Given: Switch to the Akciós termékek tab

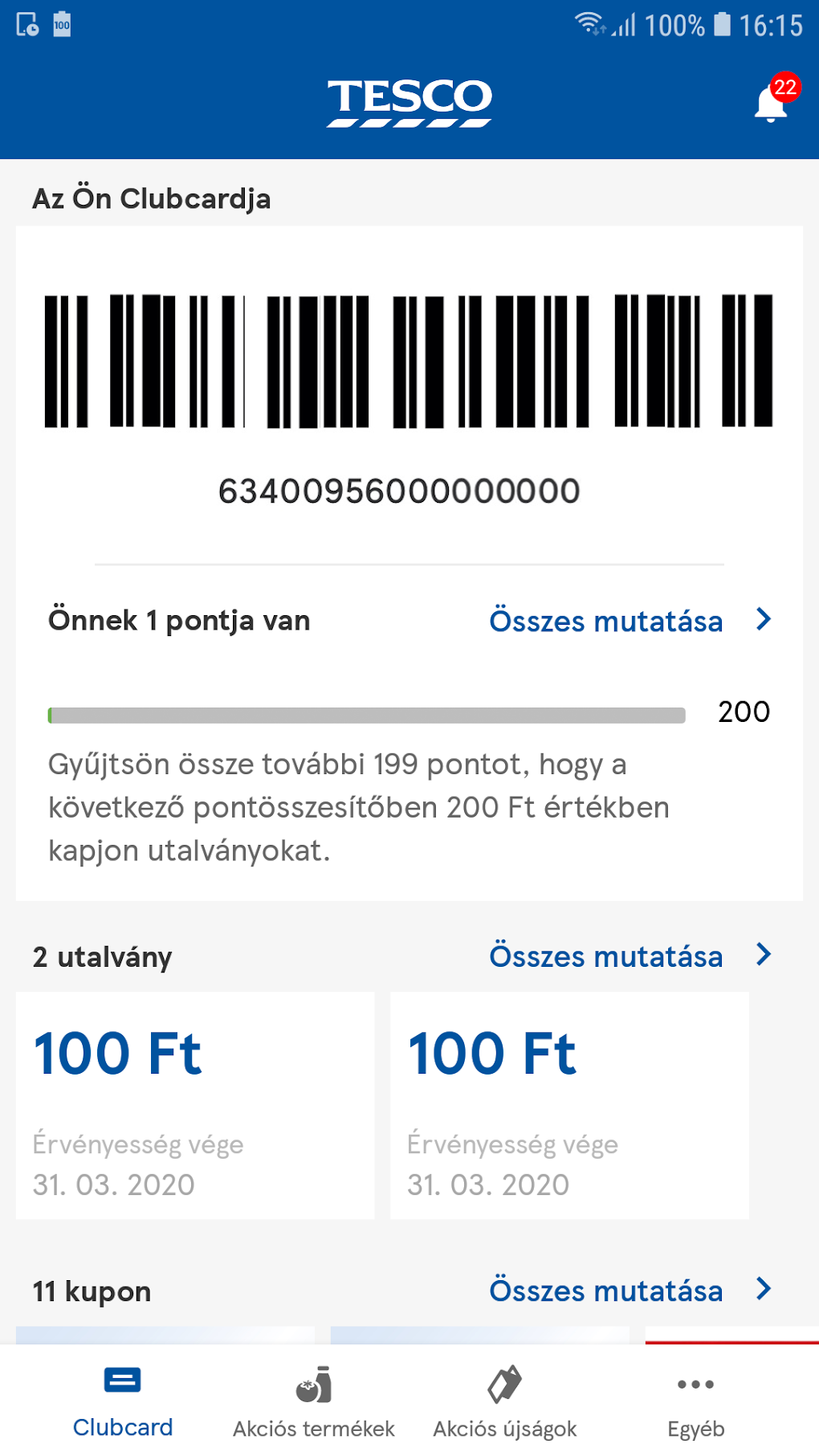Looking at the screenshot, I should (313, 1401).
